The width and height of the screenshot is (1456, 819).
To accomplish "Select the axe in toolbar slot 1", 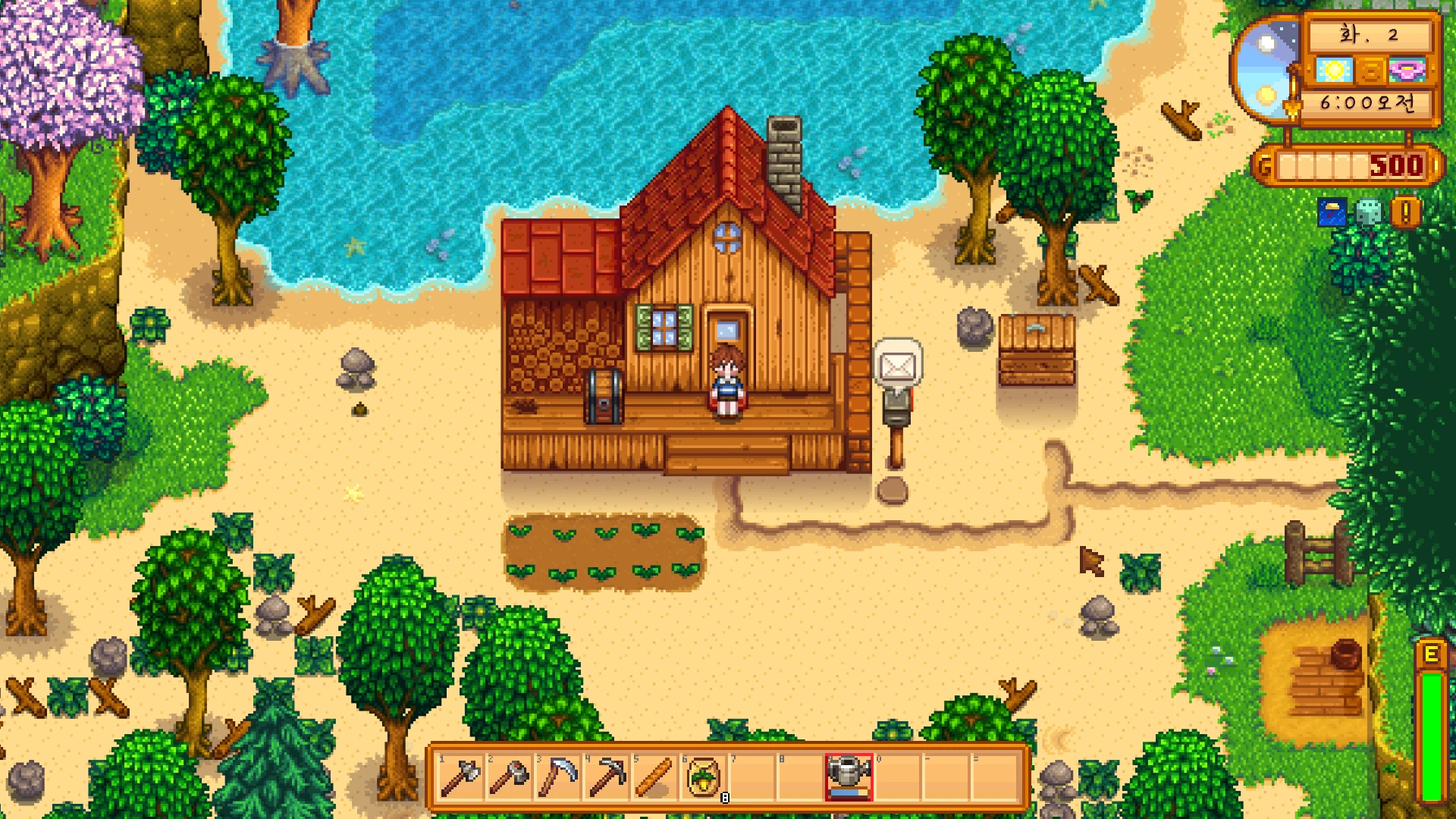I will click(460, 777).
